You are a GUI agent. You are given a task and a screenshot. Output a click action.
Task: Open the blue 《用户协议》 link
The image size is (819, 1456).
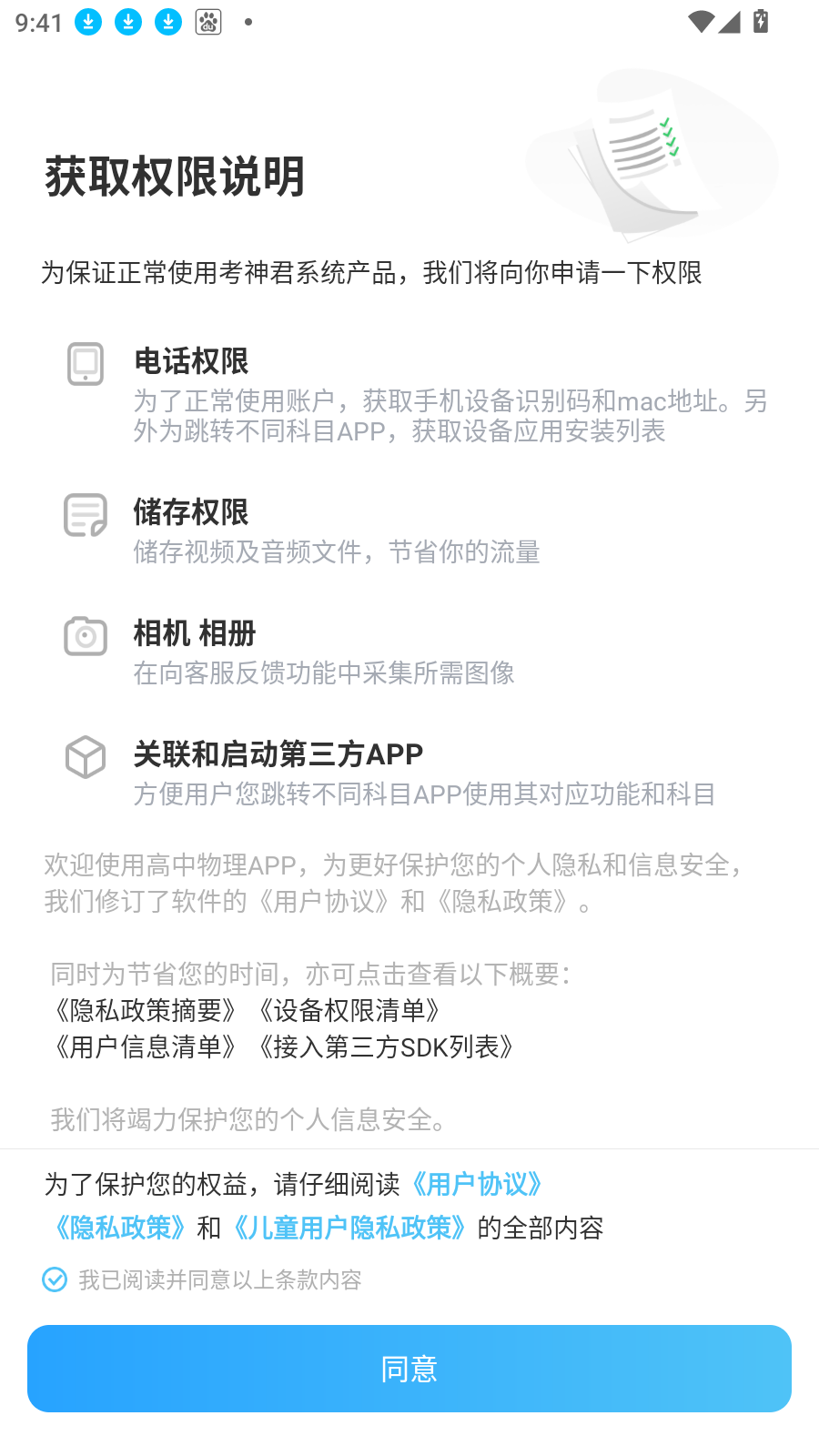[477, 1184]
